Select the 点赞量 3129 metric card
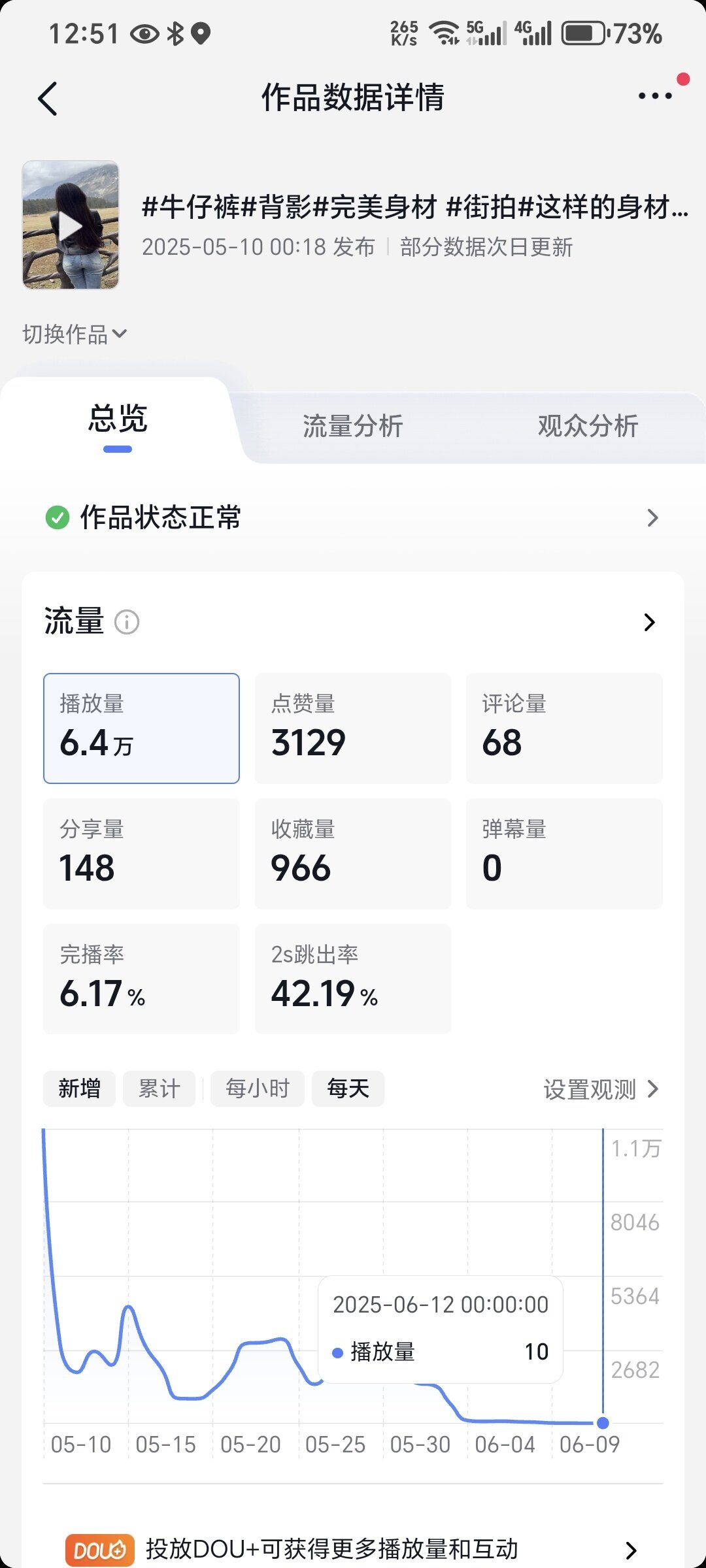Viewport: 706px width, 1568px height. [x=353, y=728]
